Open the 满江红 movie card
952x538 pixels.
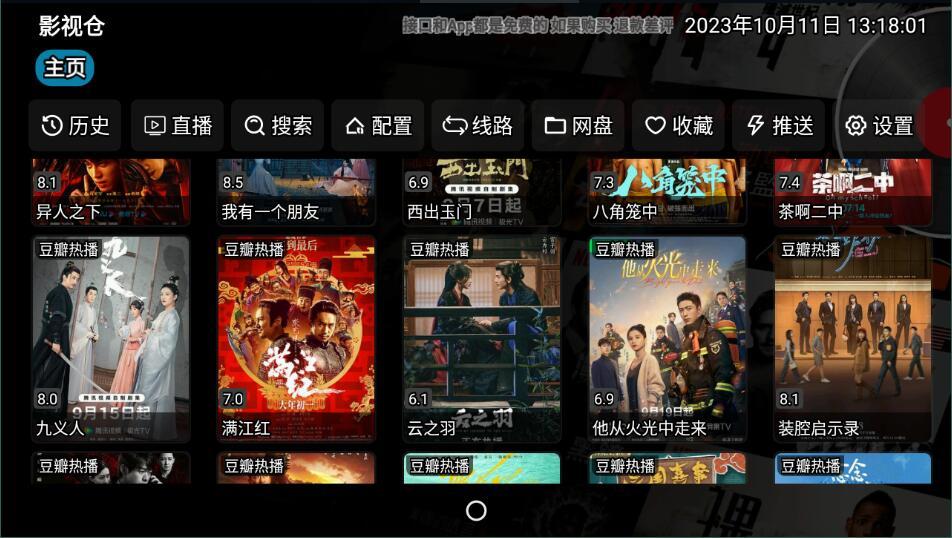tap(296, 338)
